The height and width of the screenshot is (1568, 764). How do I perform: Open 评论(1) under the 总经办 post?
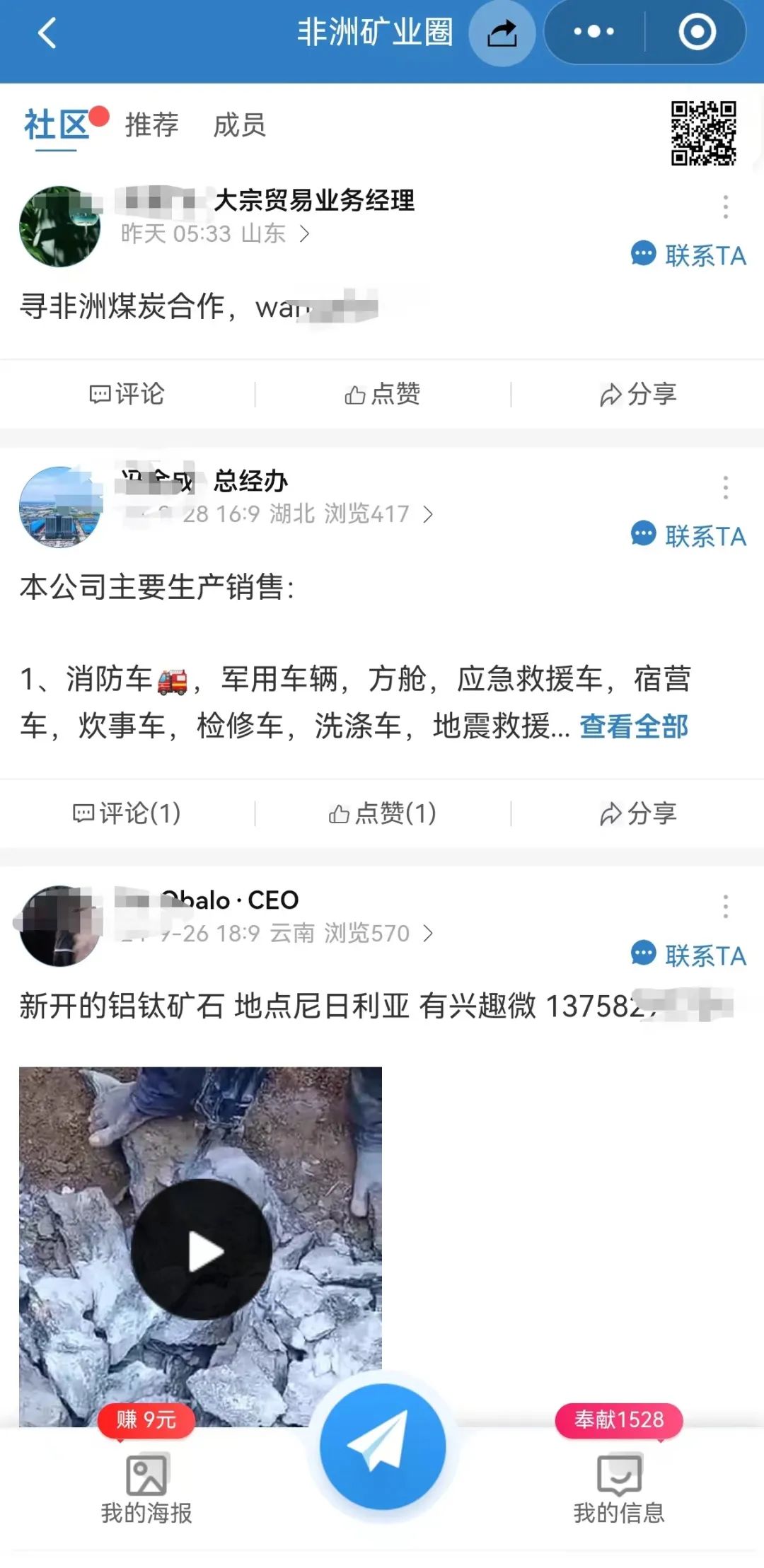tap(127, 813)
